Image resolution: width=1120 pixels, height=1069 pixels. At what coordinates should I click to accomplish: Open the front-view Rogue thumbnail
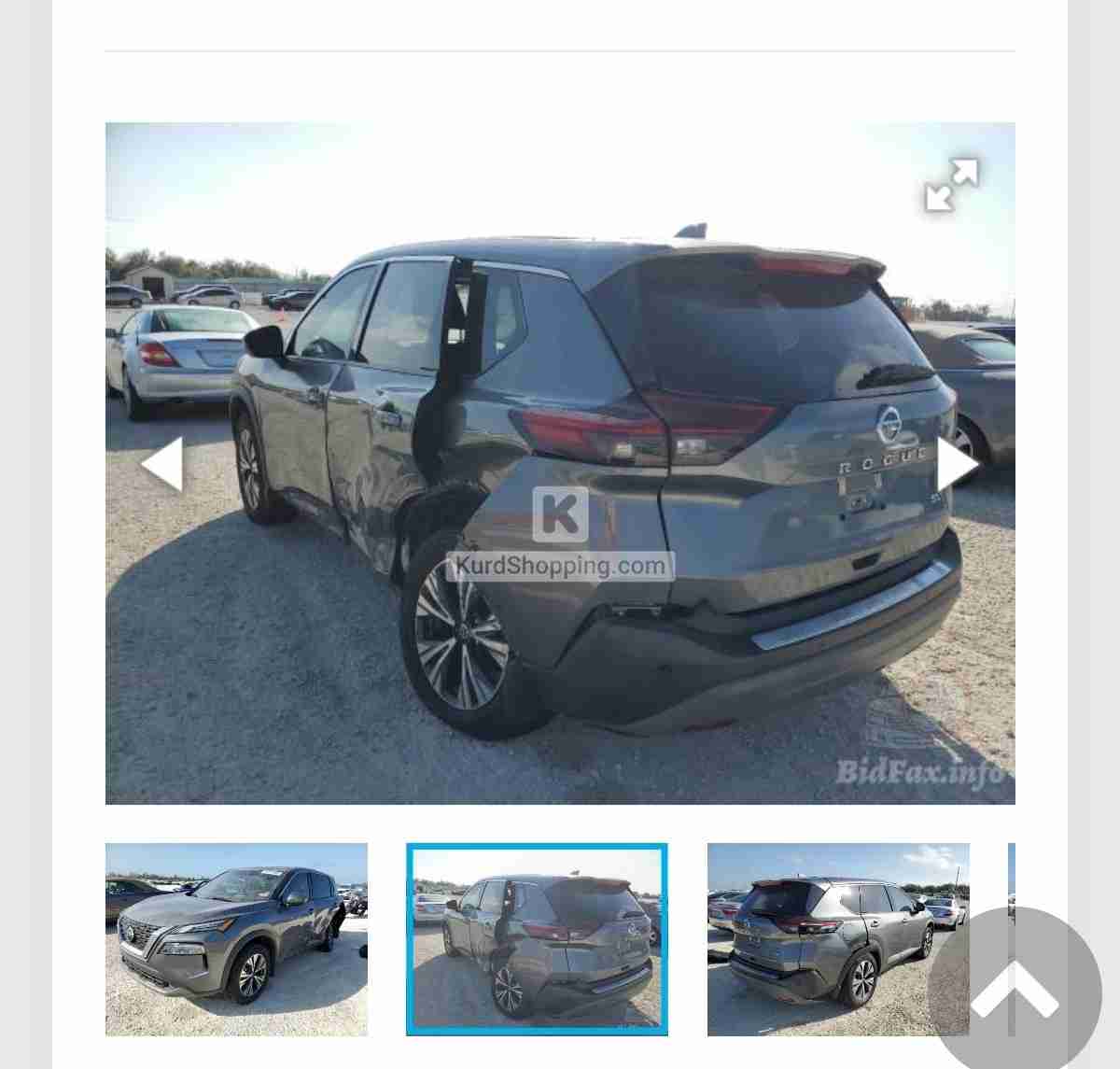click(x=236, y=939)
